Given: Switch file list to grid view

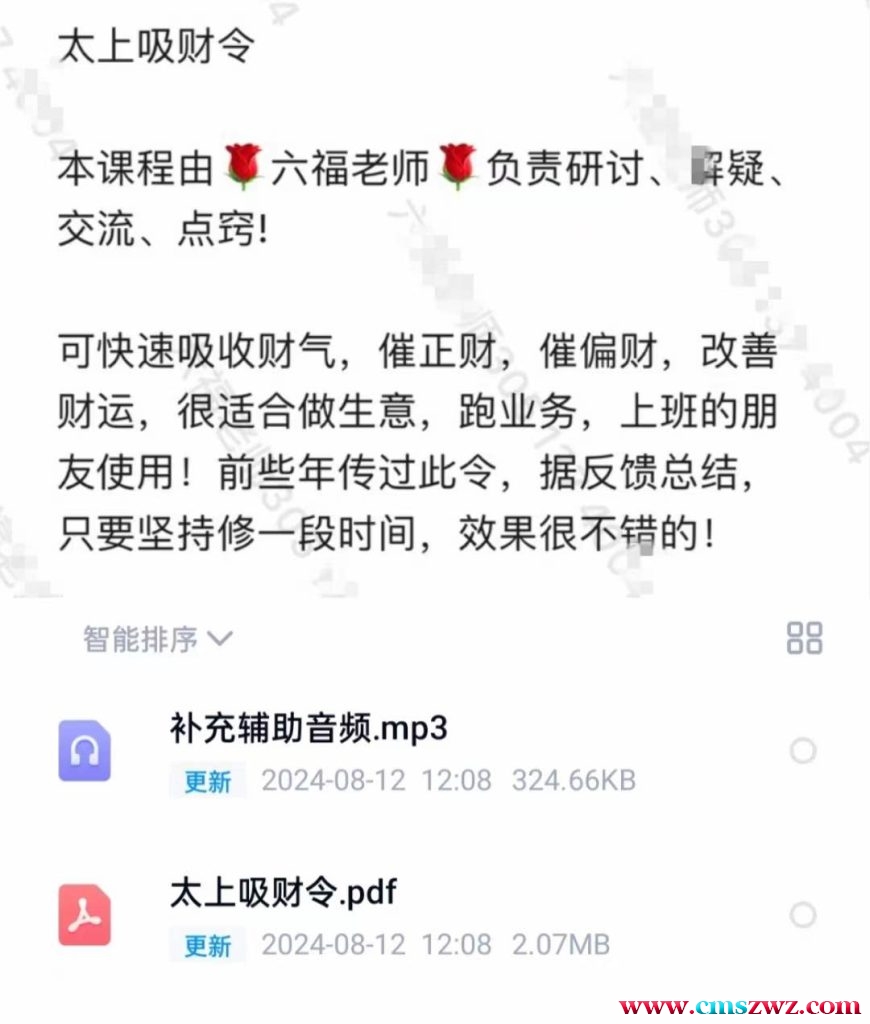Looking at the screenshot, I should pyautogui.click(x=804, y=637).
